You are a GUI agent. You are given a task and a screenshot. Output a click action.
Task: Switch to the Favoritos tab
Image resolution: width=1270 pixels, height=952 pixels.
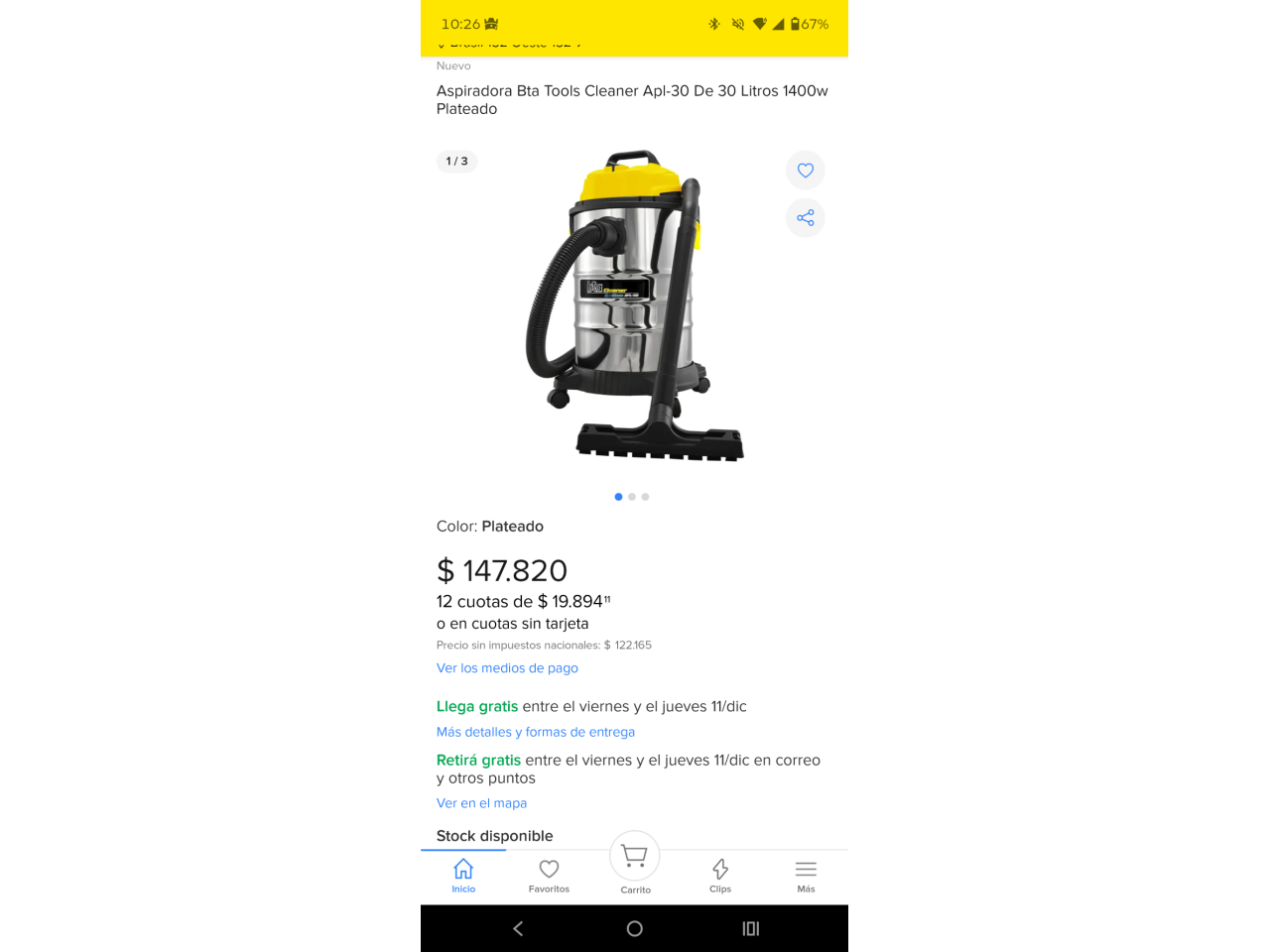(x=549, y=876)
